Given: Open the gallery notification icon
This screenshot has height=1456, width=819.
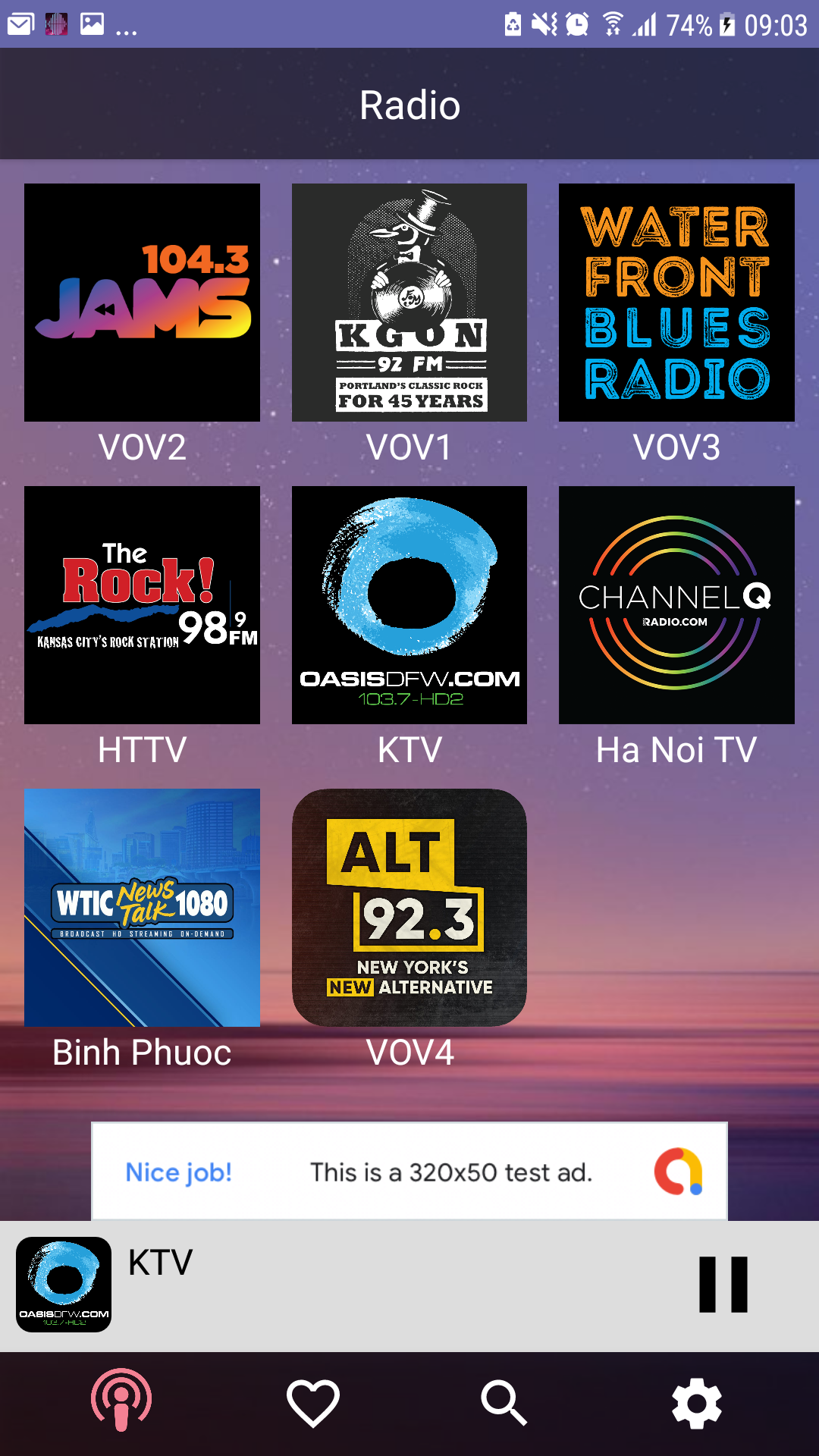Looking at the screenshot, I should coord(93,23).
